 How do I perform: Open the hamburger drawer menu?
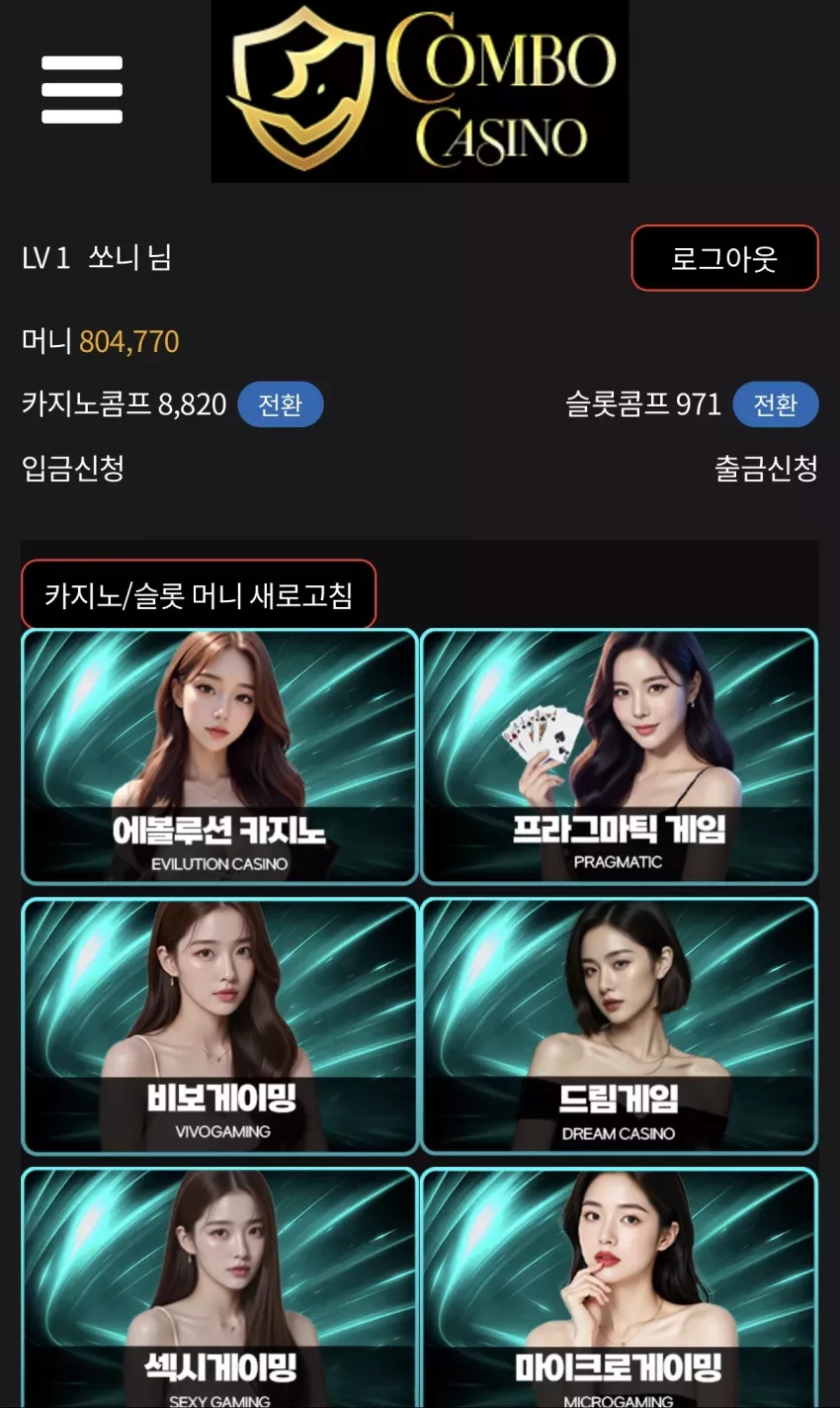[82, 90]
